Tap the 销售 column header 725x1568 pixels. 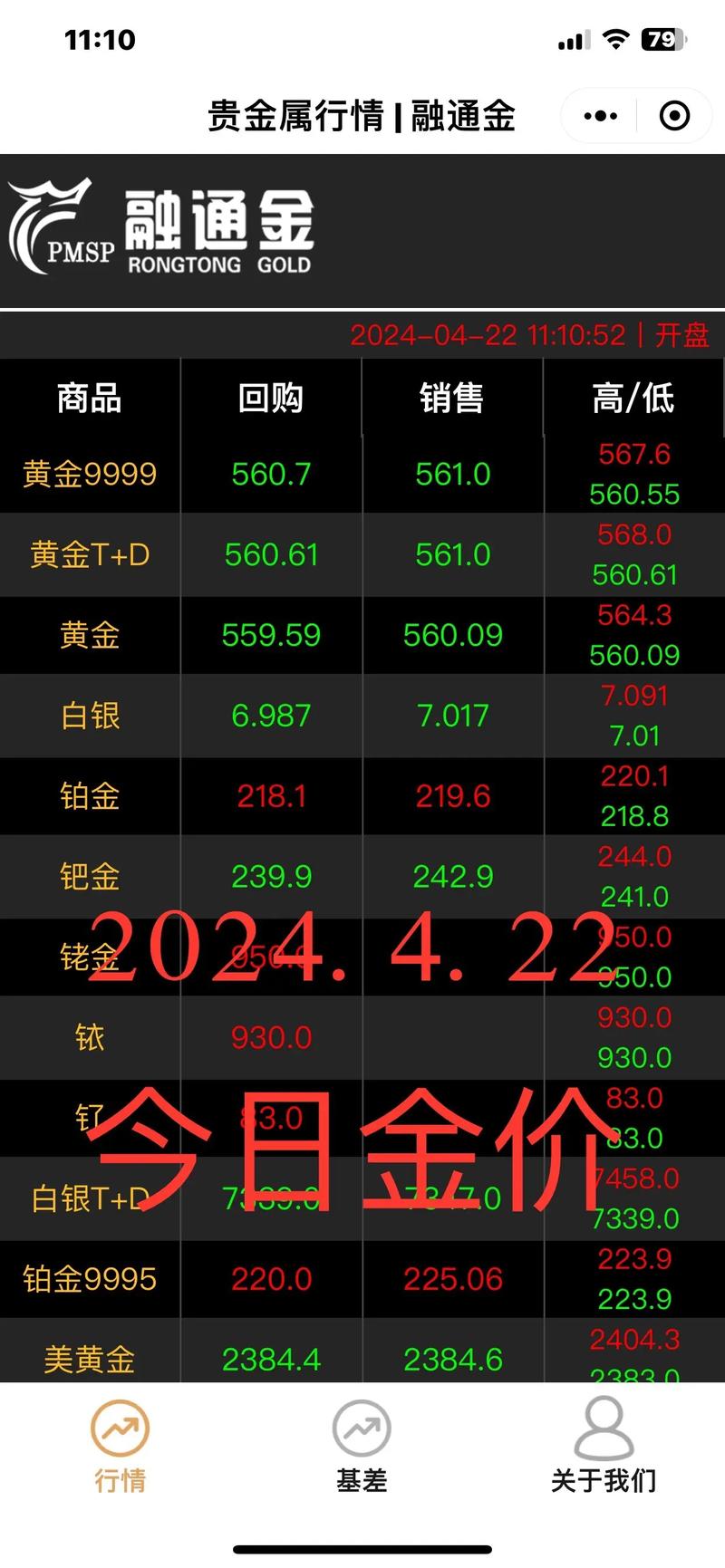451,399
